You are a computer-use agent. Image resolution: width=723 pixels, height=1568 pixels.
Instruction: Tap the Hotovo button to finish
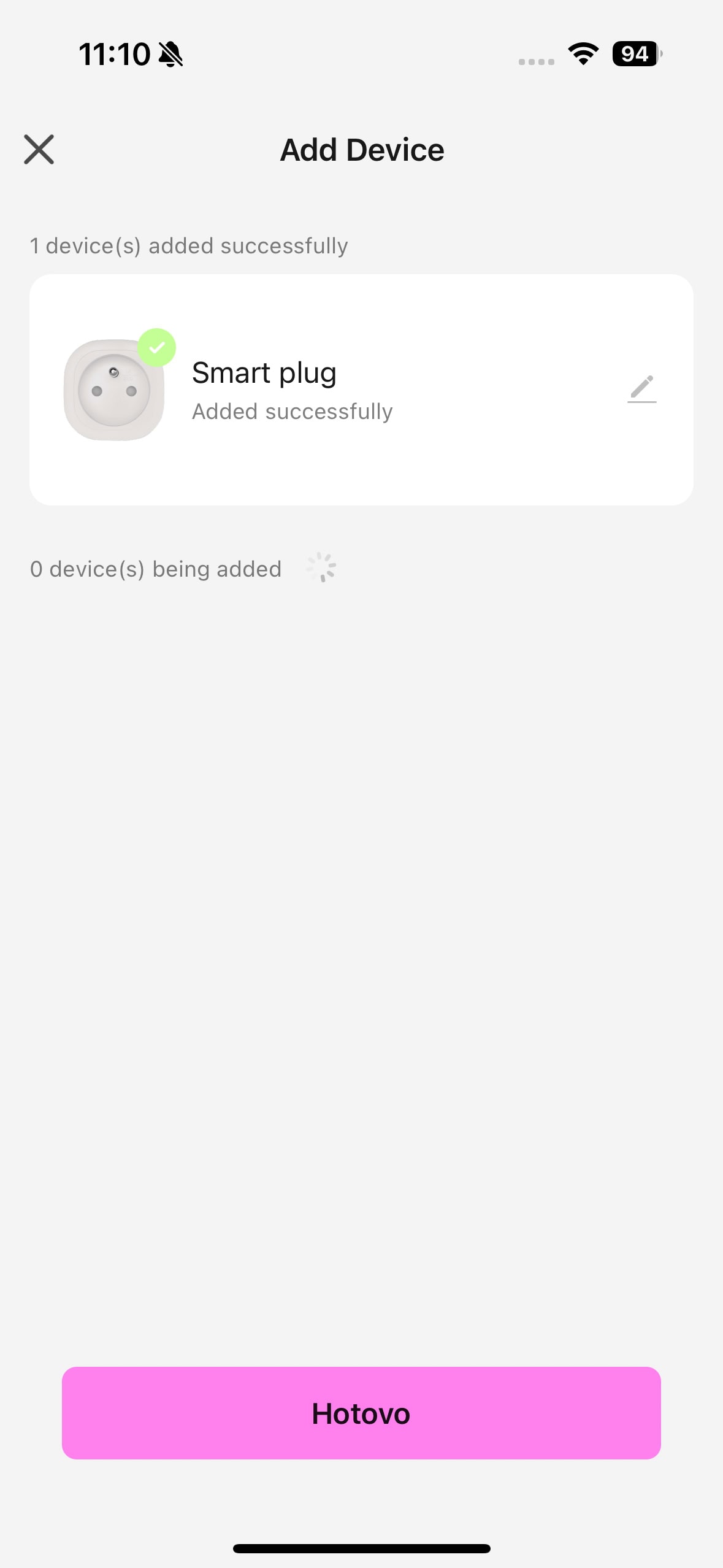coord(361,1413)
